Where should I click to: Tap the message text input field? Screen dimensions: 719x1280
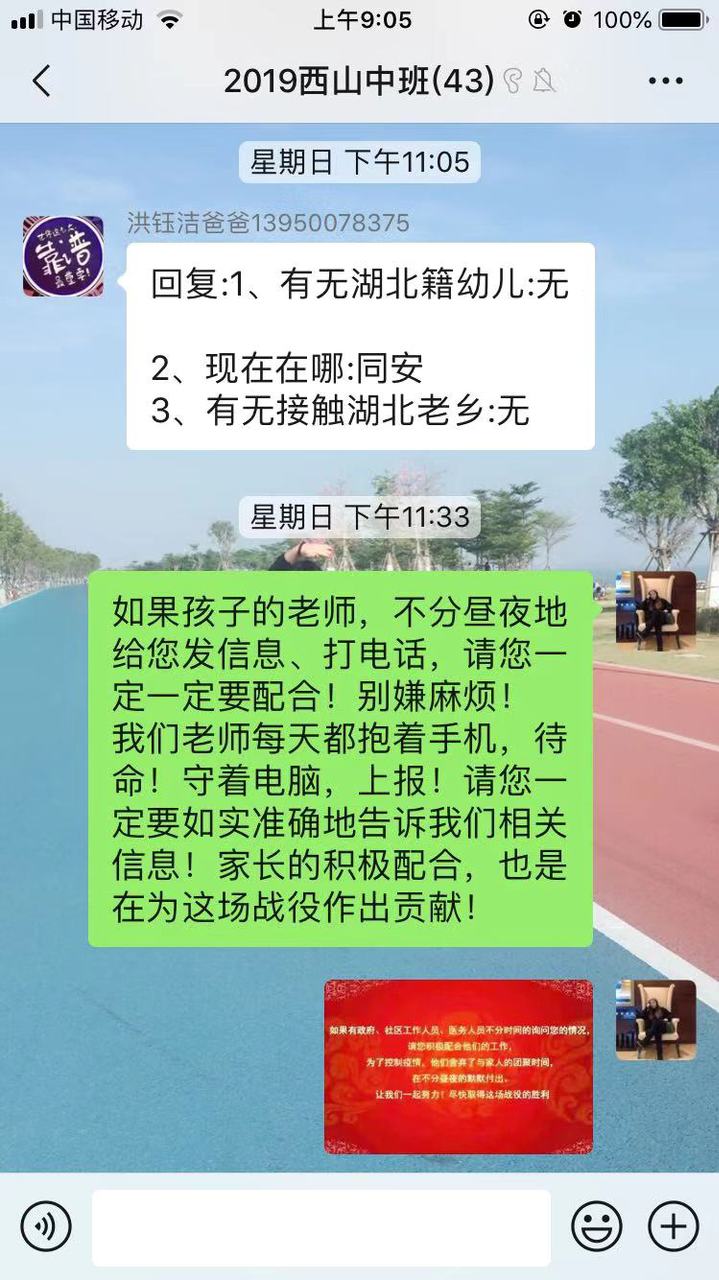(320, 1227)
